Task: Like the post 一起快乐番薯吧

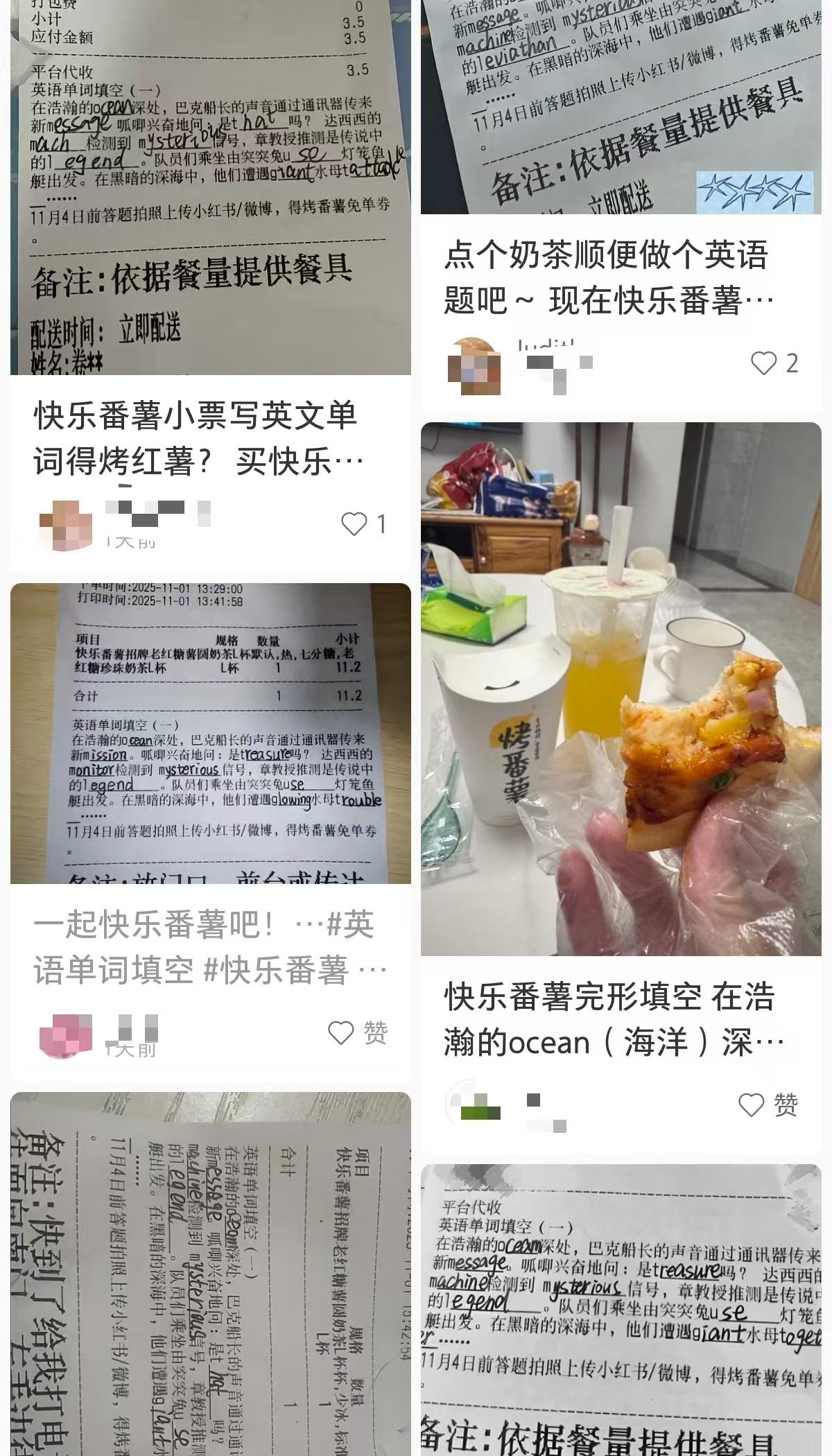Action: point(341,1033)
